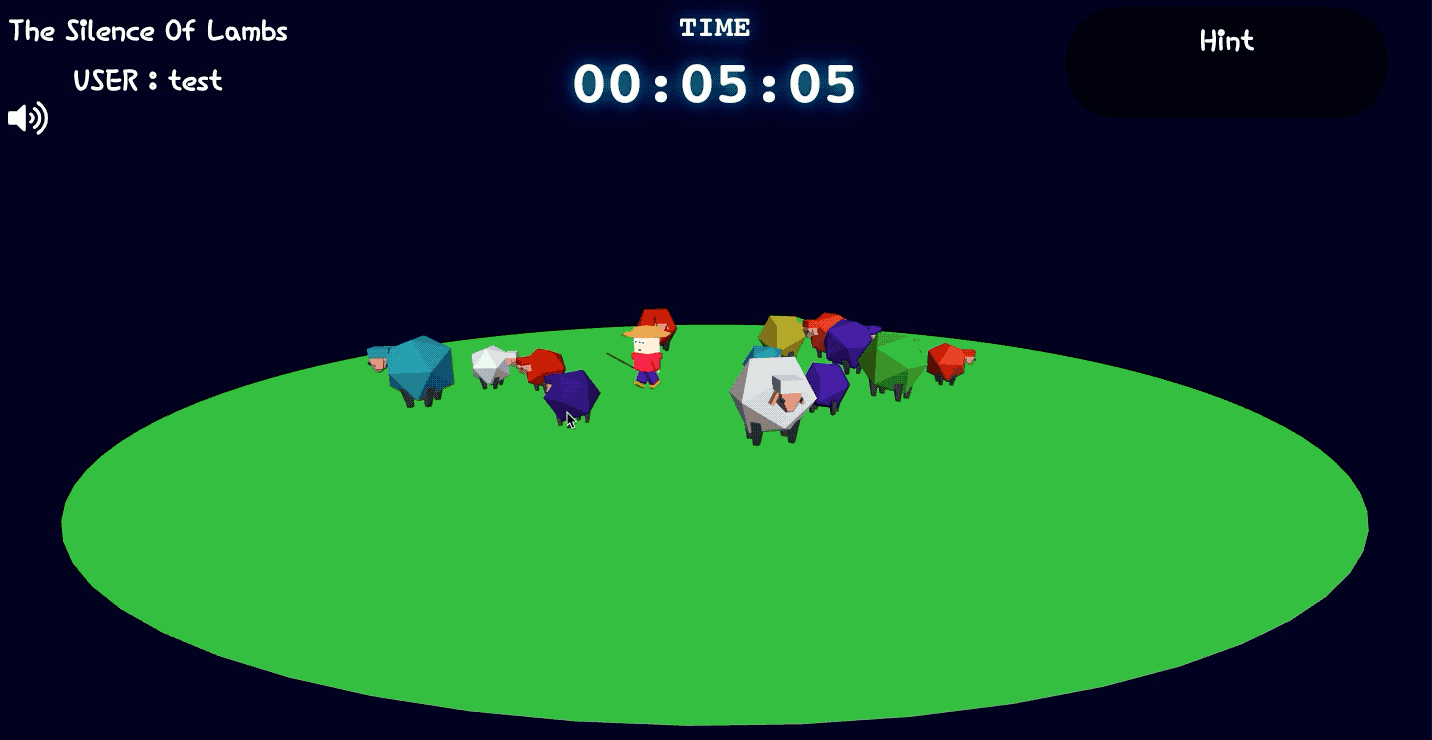Image resolution: width=1432 pixels, height=740 pixels.
Task: Open the Hint button
Action: tap(1226, 62)
